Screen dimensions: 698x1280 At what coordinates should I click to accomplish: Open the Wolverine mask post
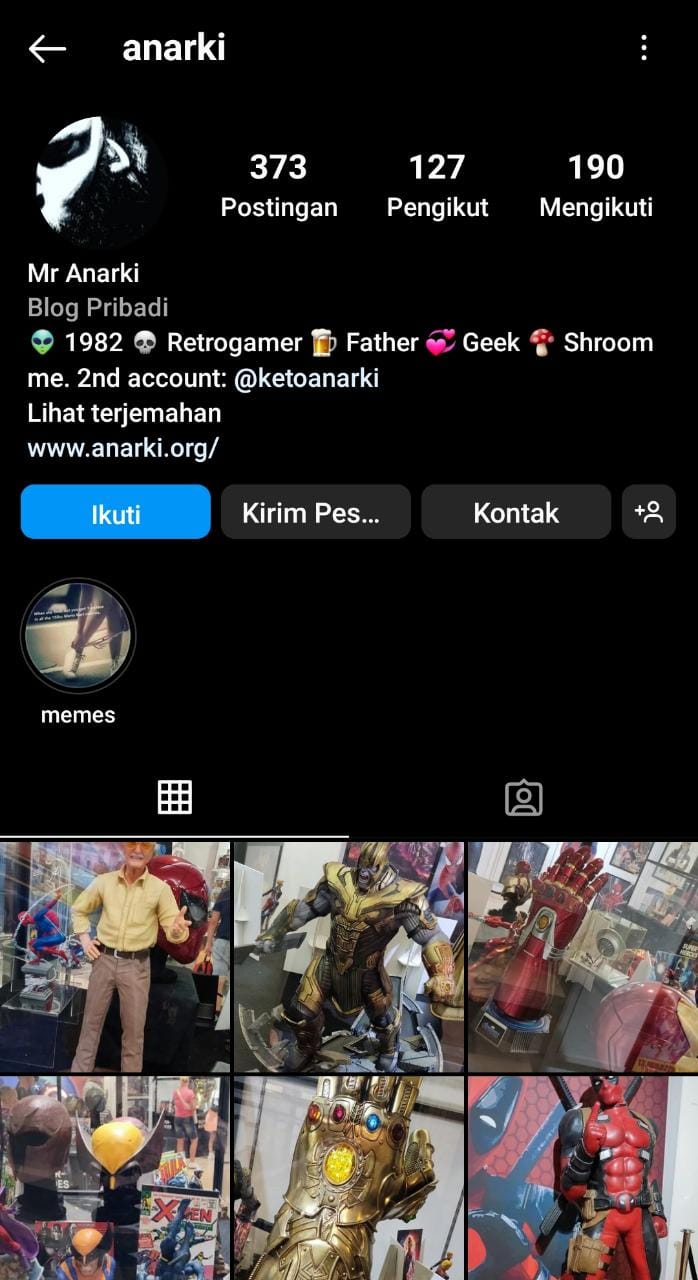[115, 1178]
